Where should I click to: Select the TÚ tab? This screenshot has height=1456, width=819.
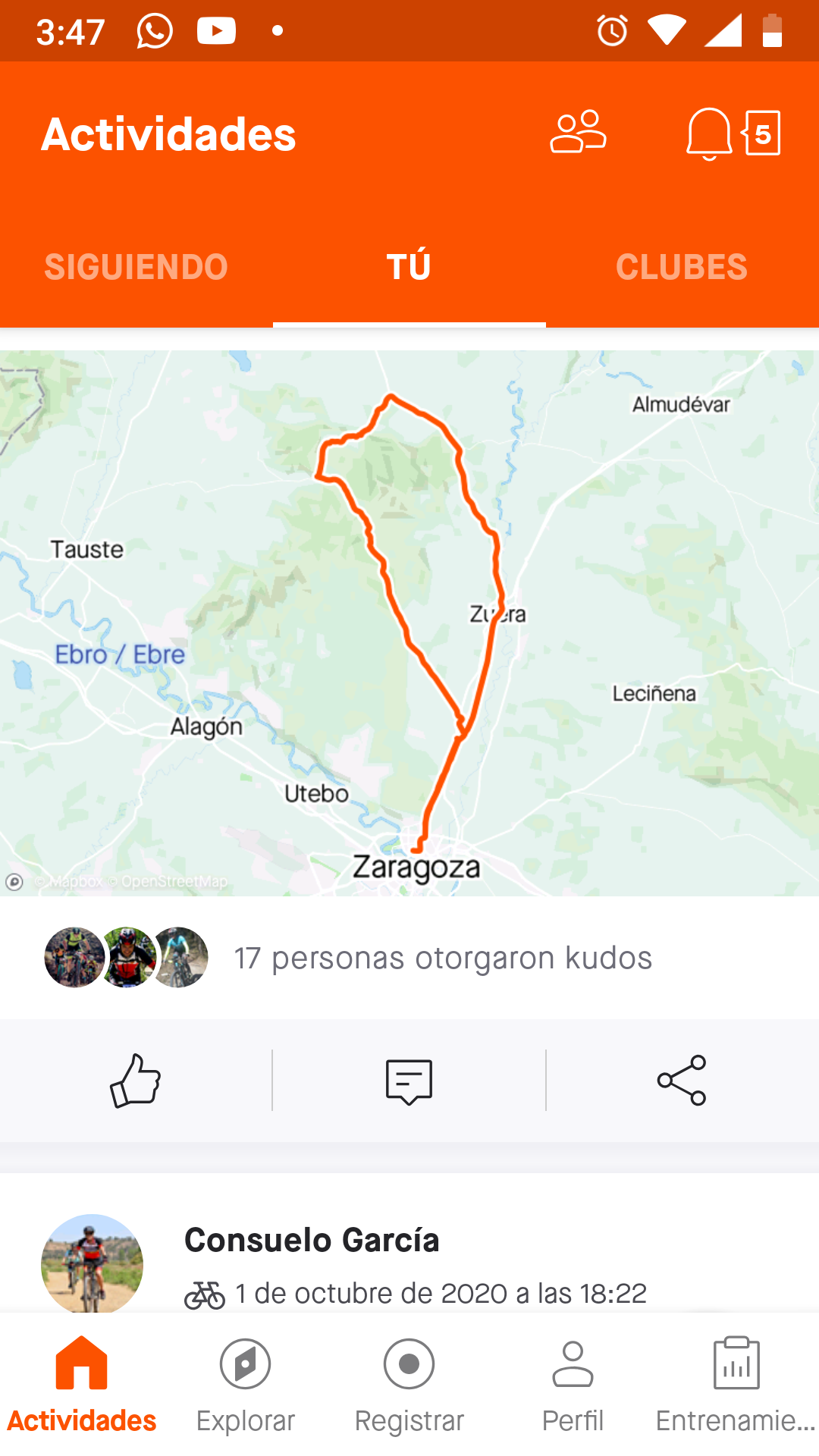[x=409, y=267]
